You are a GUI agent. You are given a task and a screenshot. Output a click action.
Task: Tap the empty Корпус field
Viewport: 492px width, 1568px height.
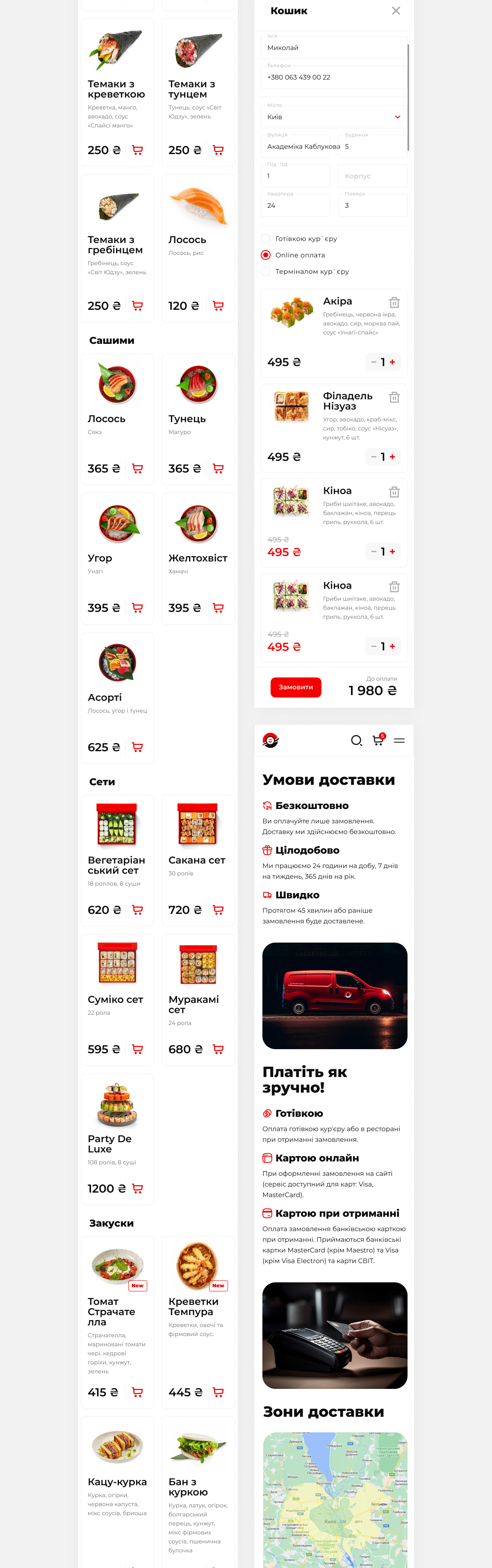pyautogui.click(x=372, y=176)
